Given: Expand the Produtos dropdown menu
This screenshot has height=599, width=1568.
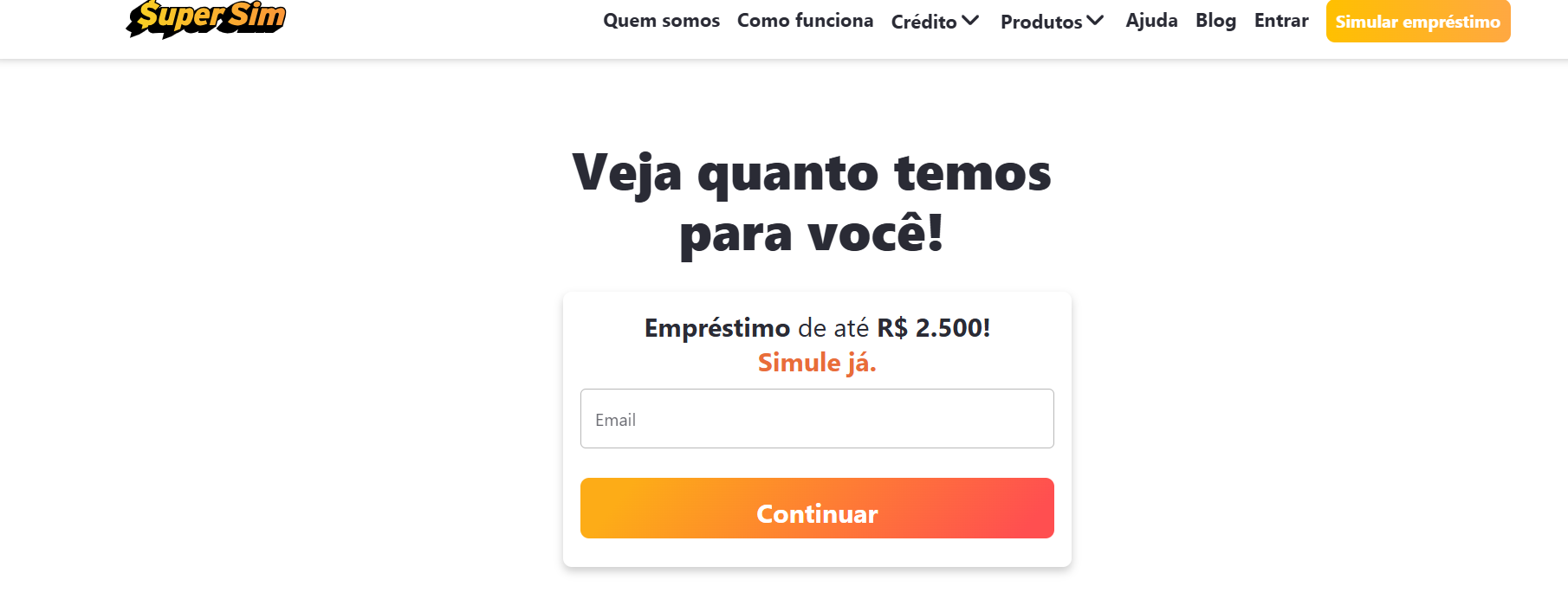Looking at the screenshot, I should pos(1052,22).
